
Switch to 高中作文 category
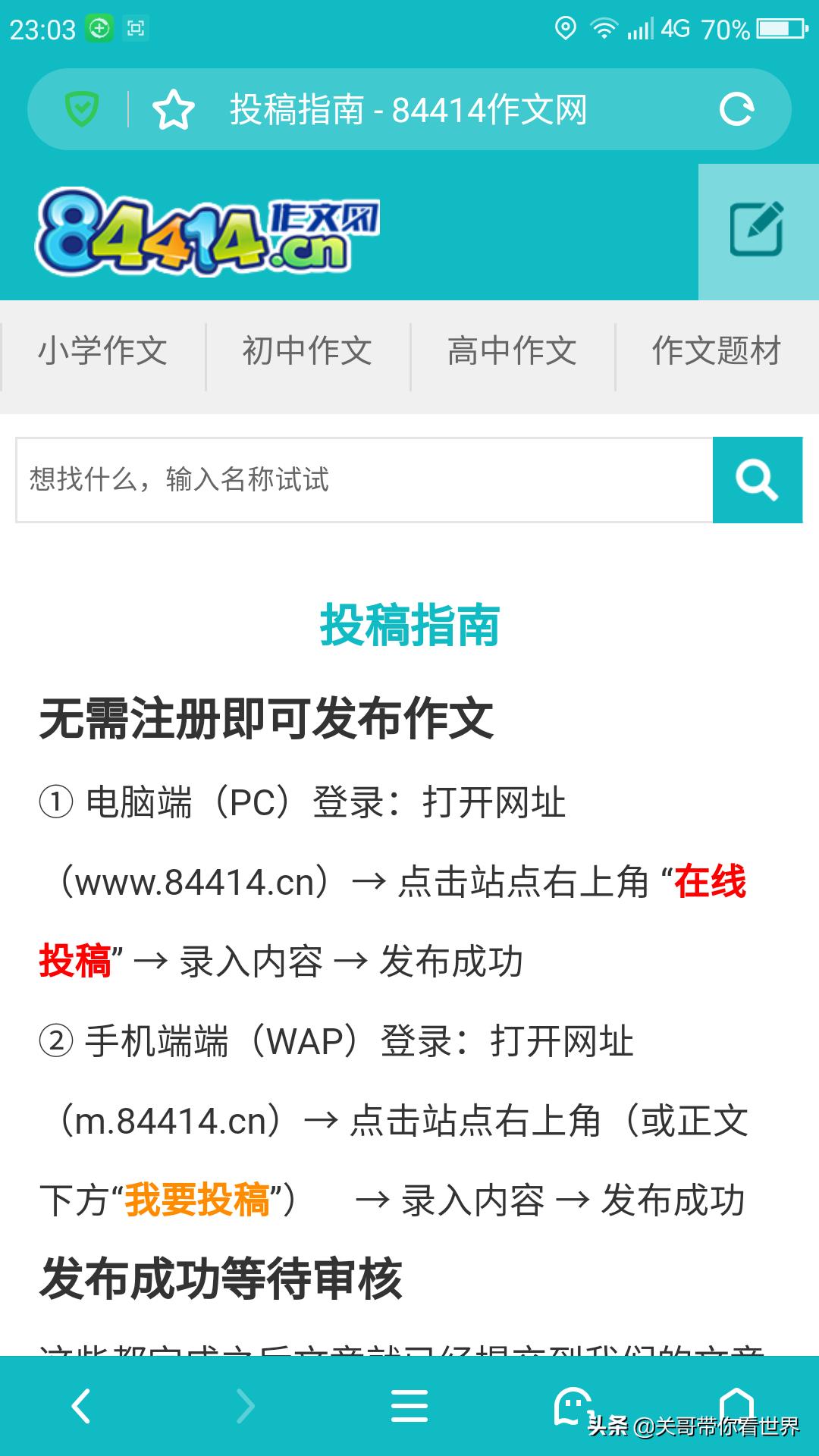(x=512, y=351)
